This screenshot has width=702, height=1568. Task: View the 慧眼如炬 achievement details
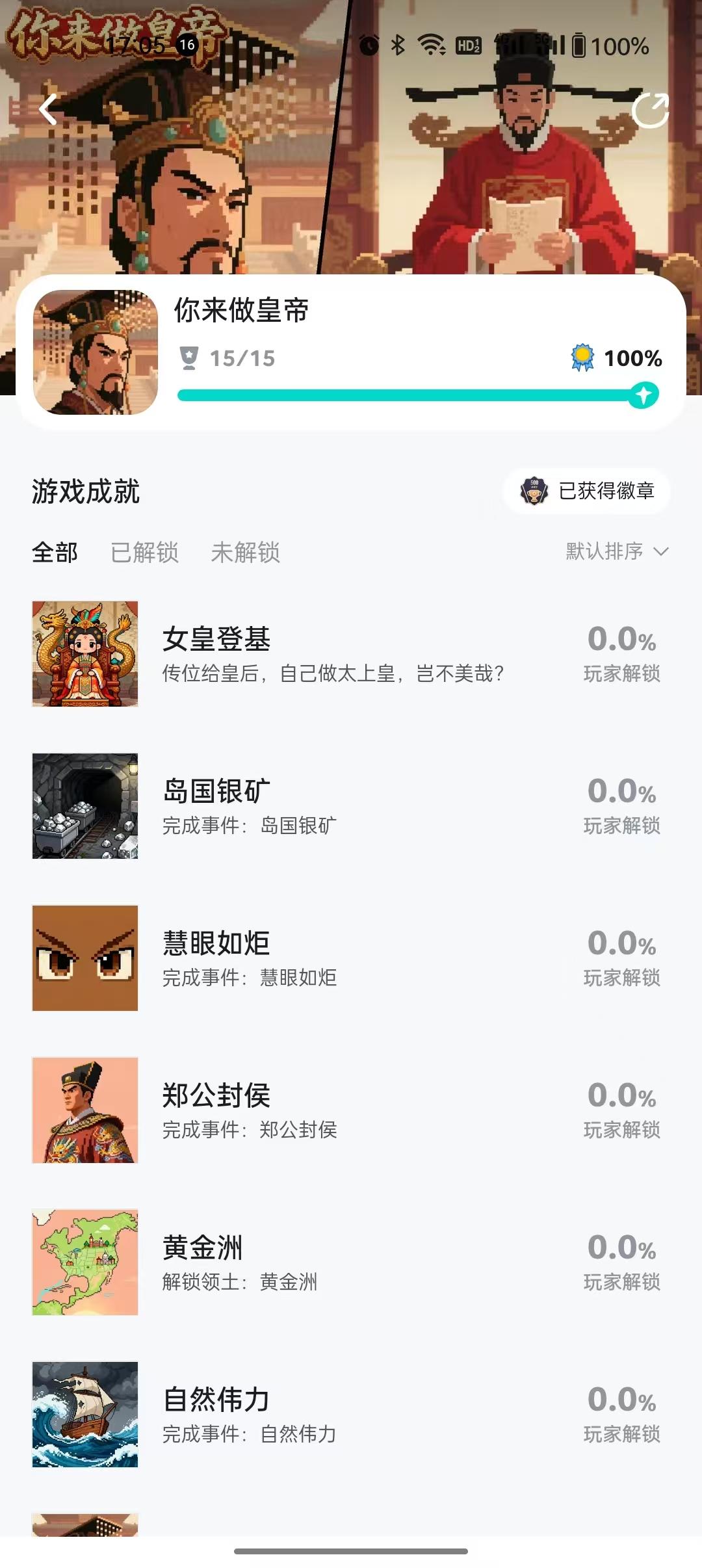point(344,958)
